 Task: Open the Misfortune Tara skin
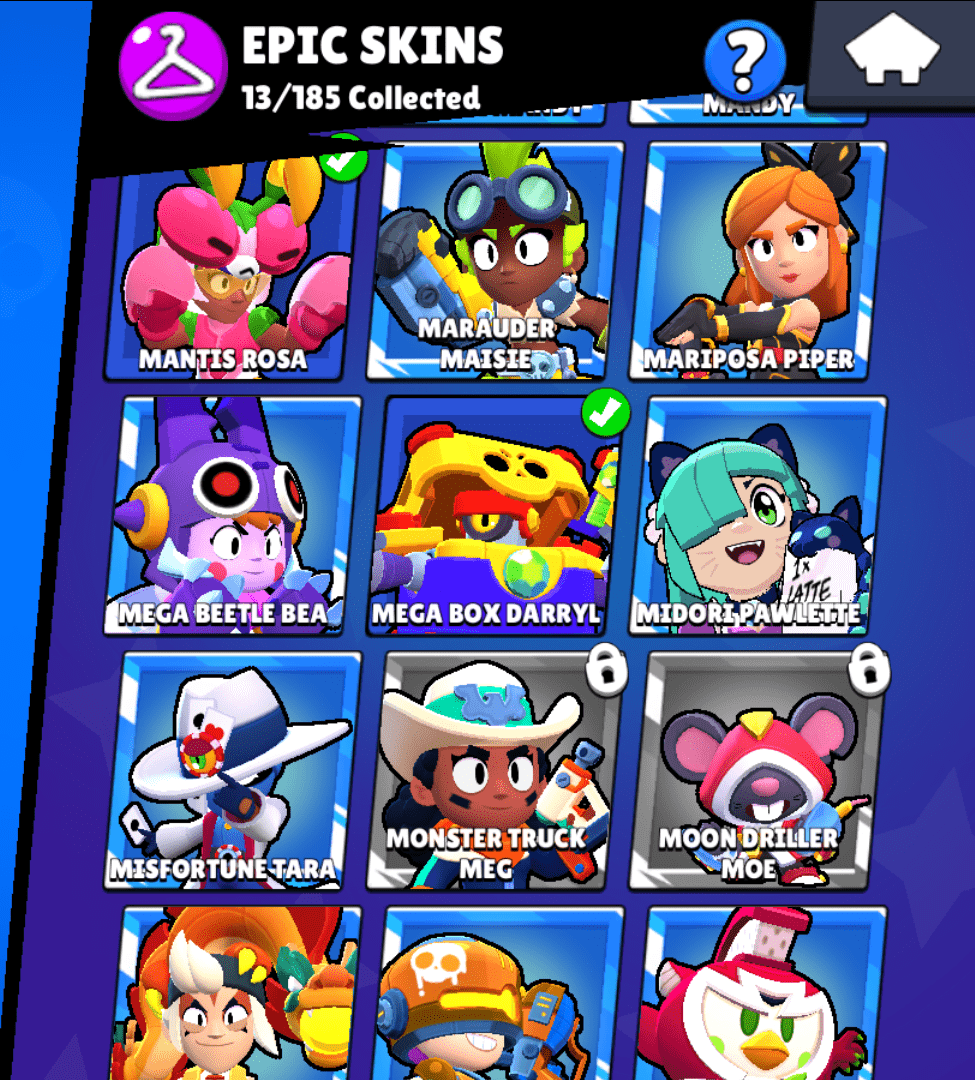[x=232, y=770]
